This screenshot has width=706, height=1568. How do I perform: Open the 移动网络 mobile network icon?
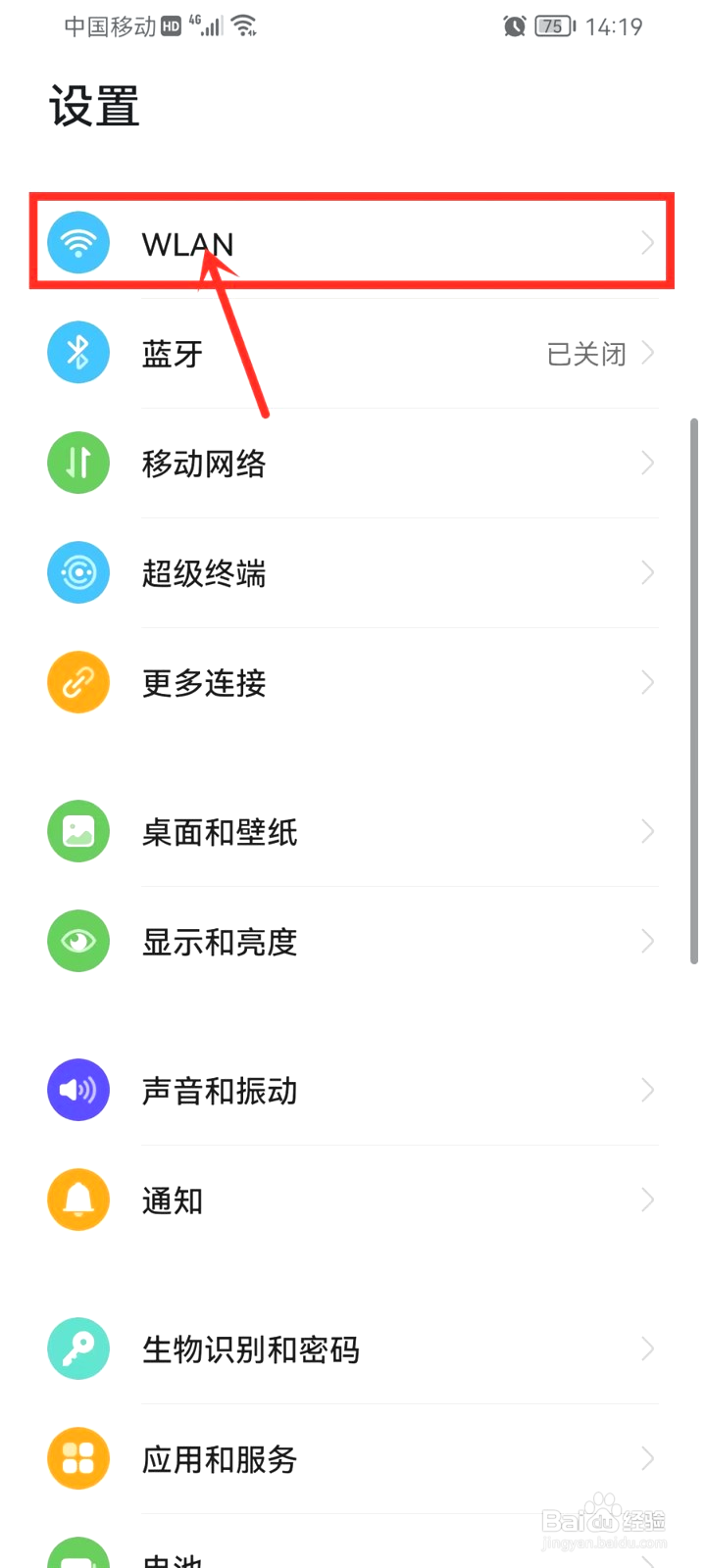pos(78,462)
